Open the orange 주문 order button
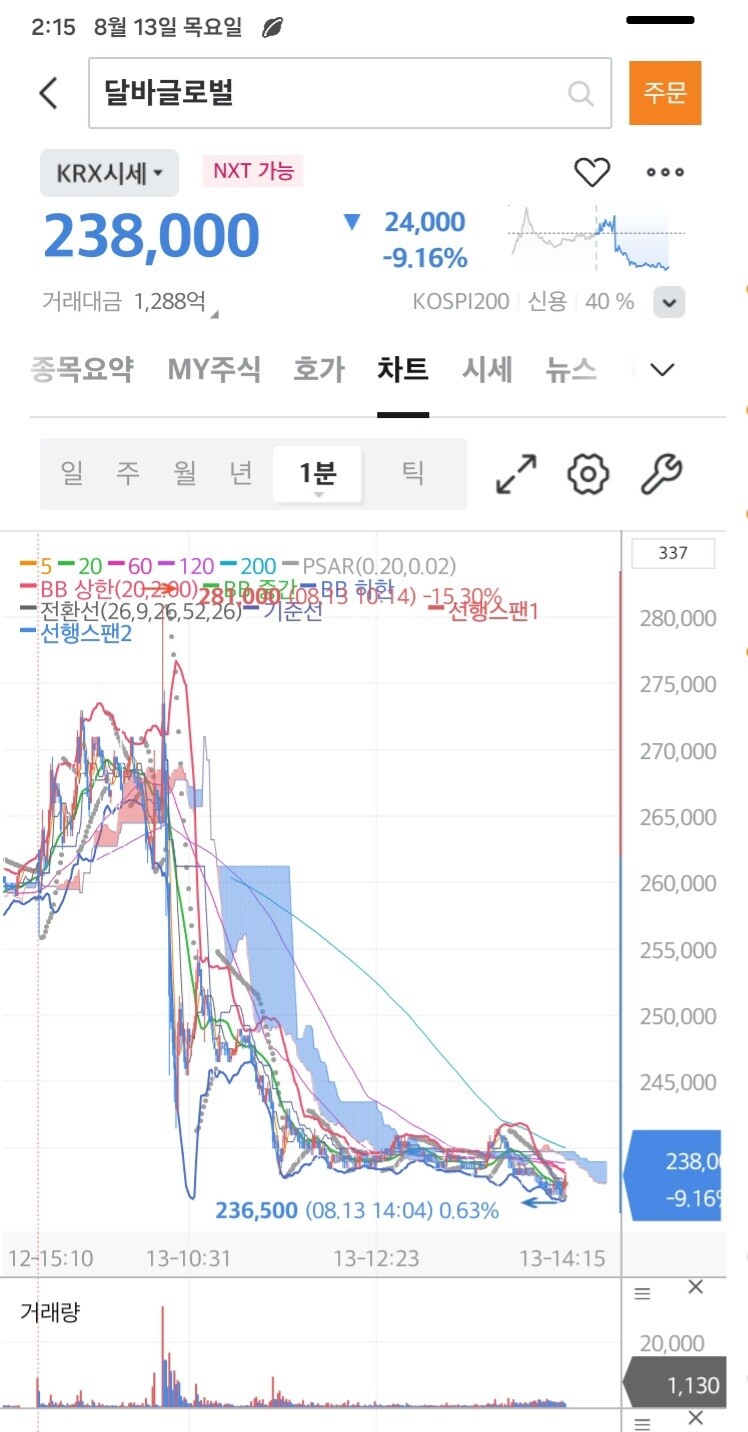This screenshot has height=1432, width=748. click(x=665, y=93)
